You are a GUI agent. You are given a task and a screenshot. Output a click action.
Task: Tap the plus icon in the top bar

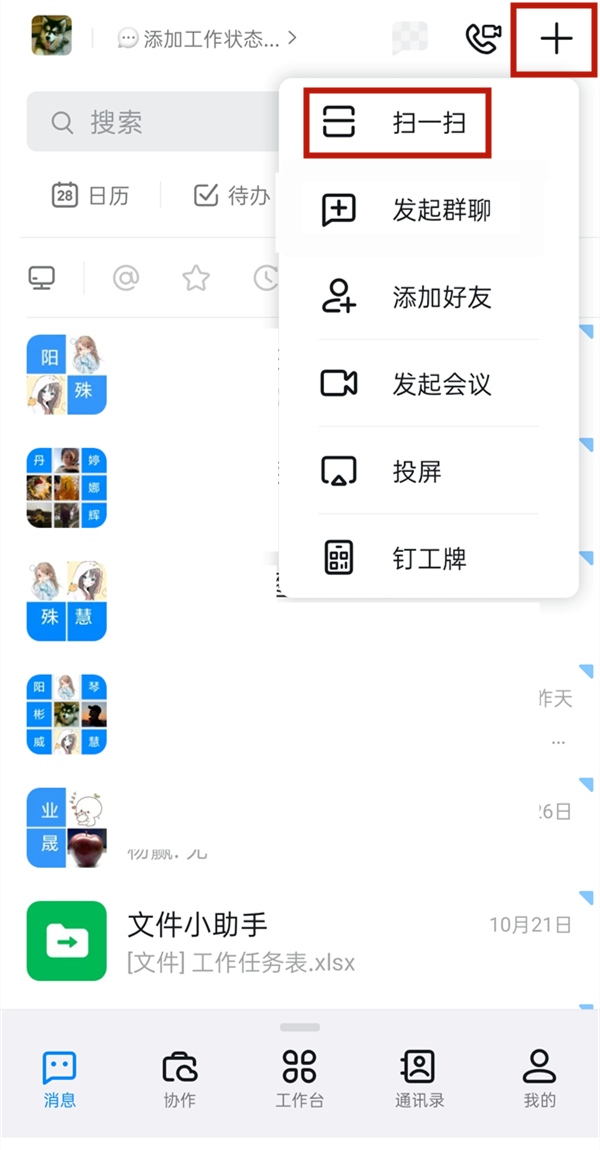[x=556, y=39]
